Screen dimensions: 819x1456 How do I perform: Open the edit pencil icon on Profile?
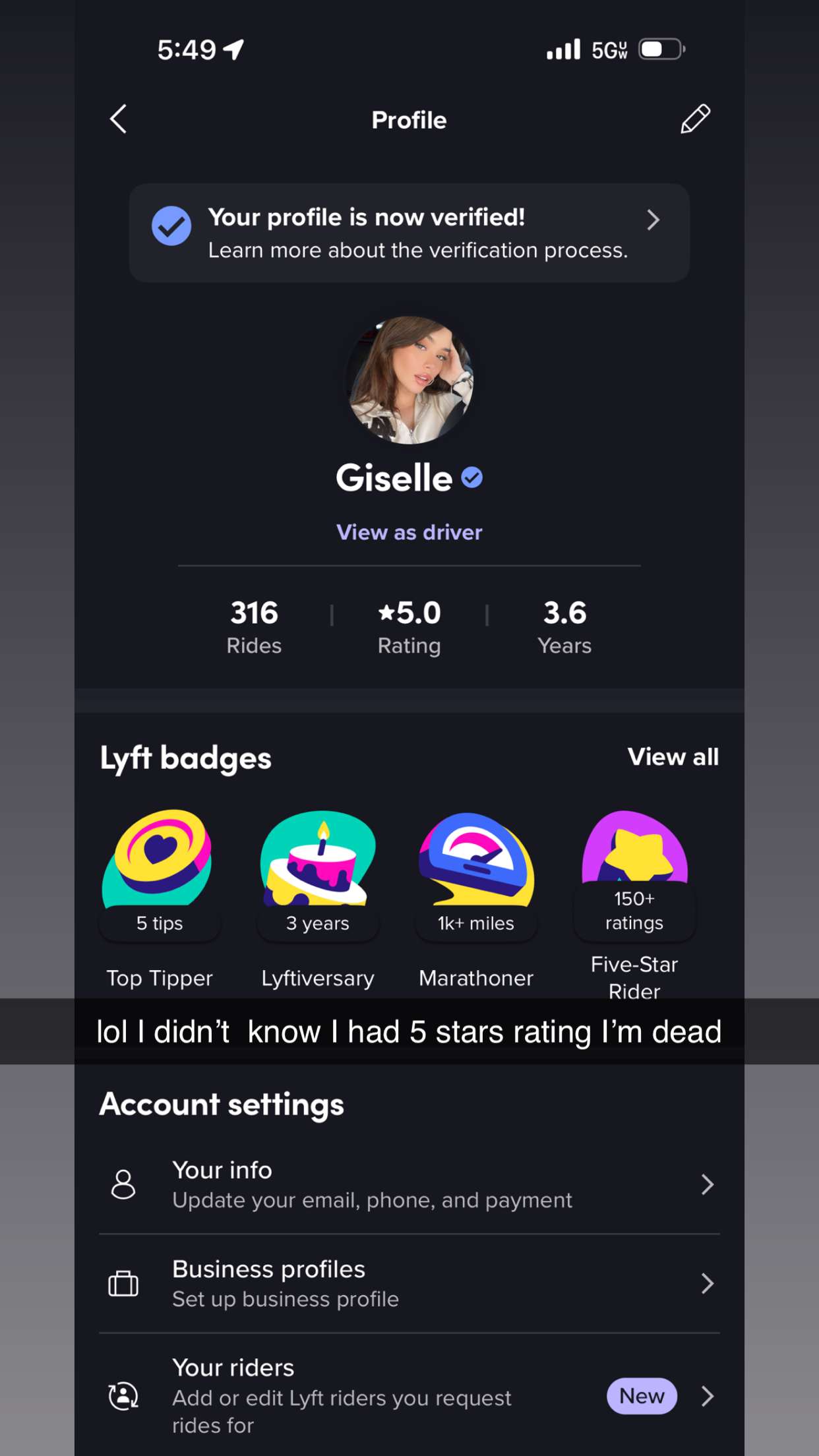694,119
